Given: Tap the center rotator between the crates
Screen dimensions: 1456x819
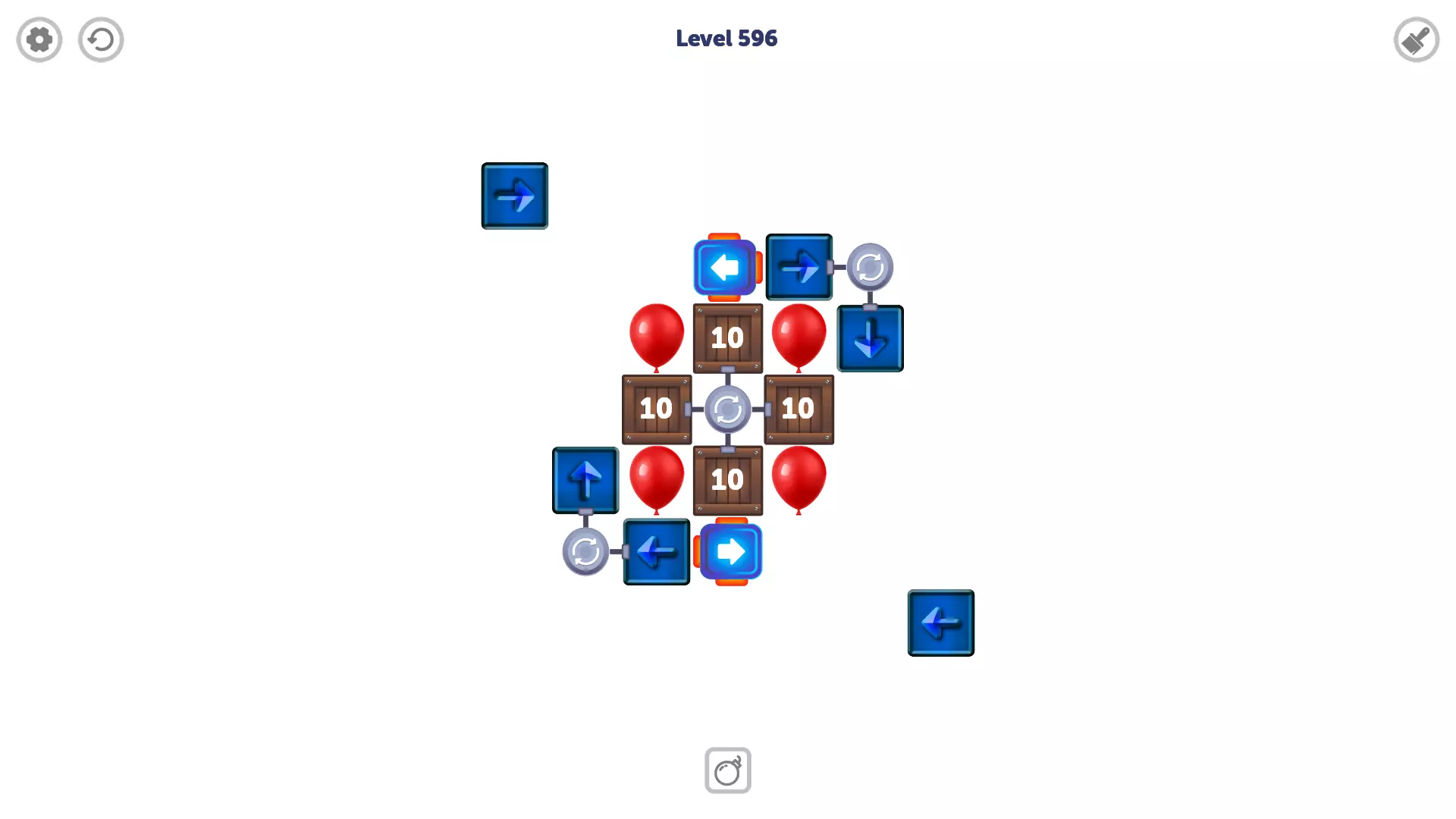Looking at the screenshot, I should point(727,409).
